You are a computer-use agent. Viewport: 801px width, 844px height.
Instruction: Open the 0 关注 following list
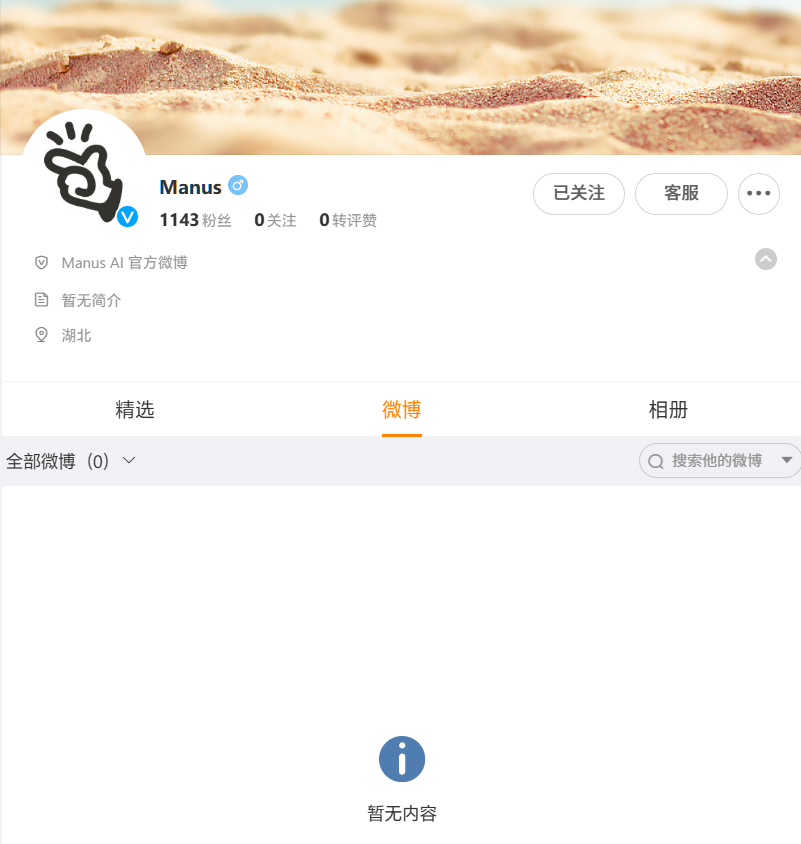tap(275, 220)
